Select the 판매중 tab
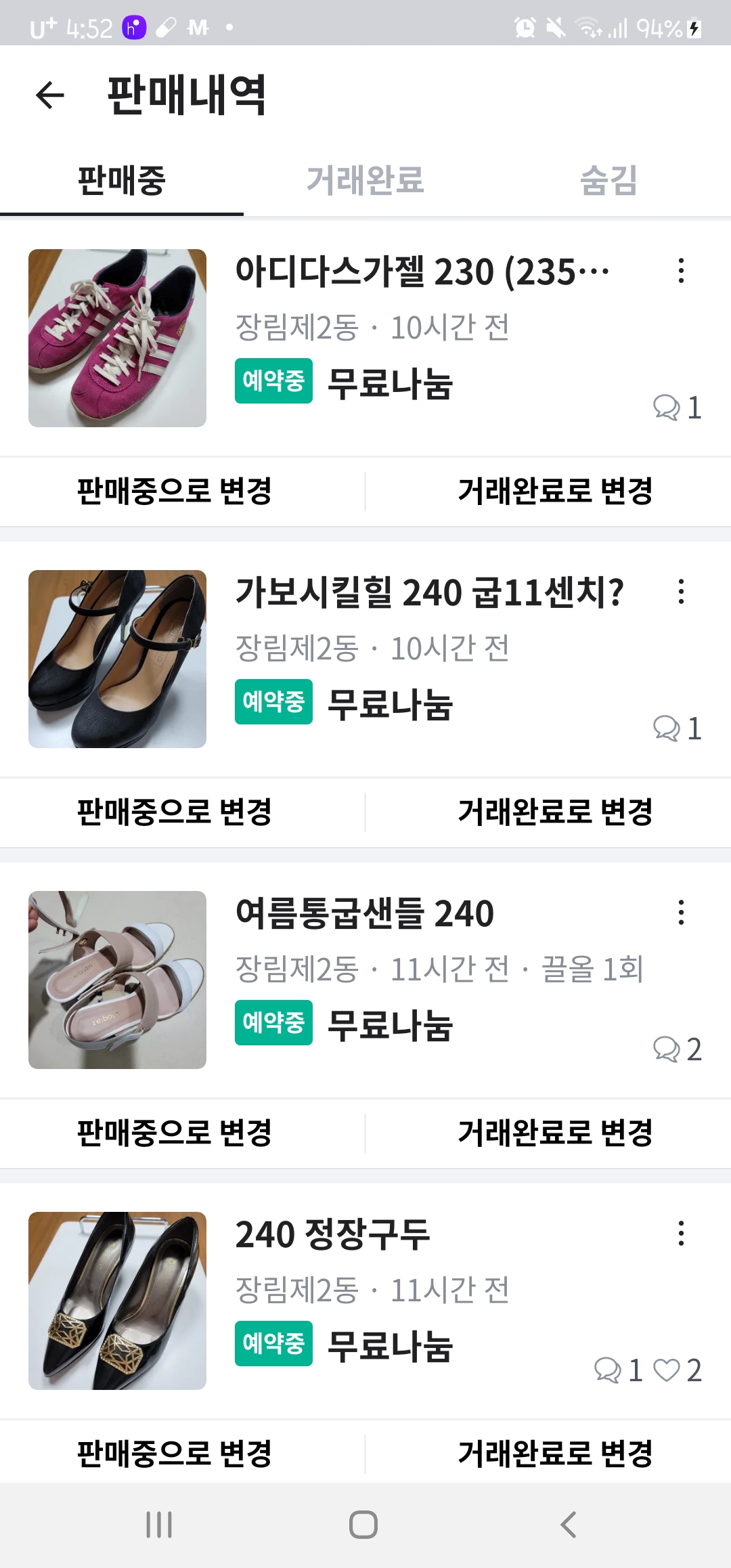 tap(122, 180)
